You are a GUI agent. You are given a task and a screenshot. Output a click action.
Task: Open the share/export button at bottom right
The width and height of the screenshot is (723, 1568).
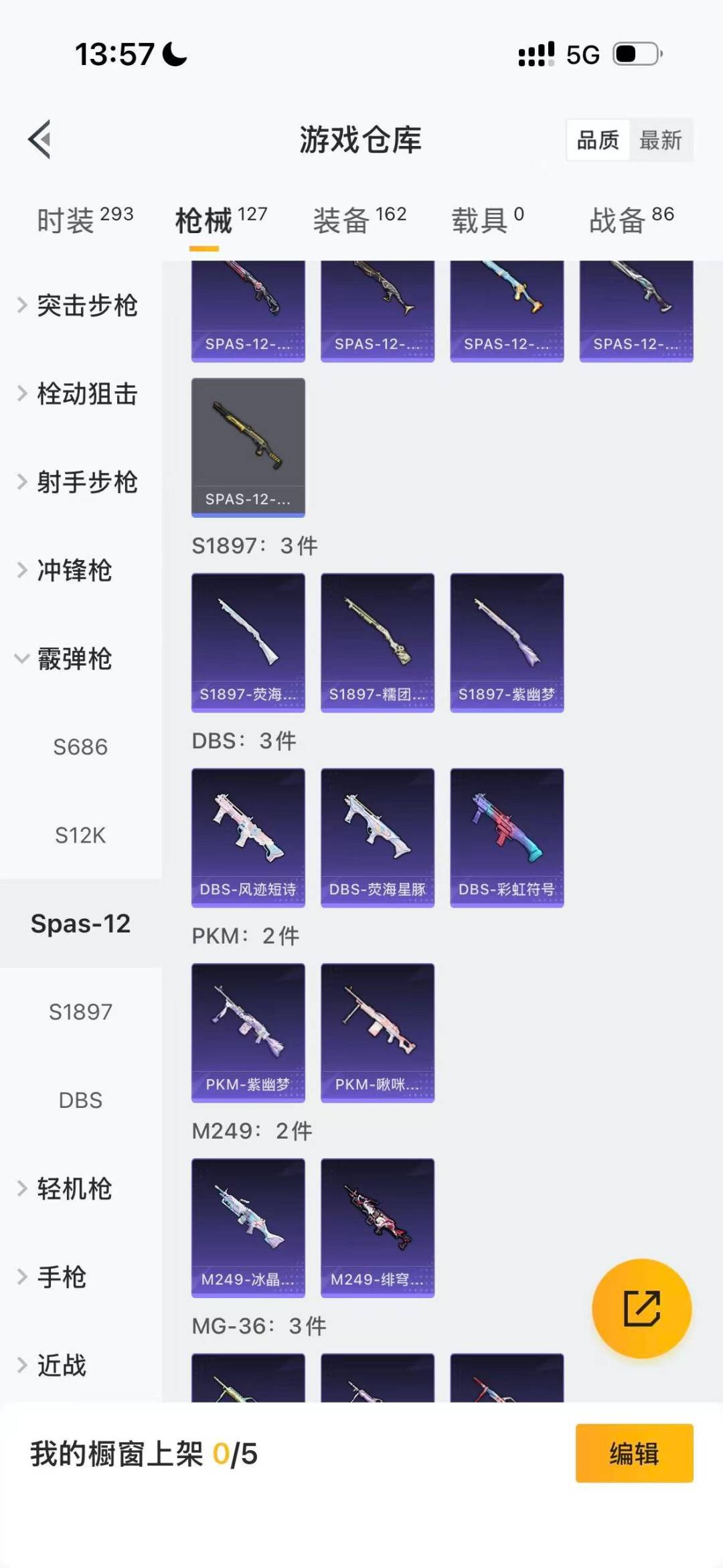[x=641, y=1309]
